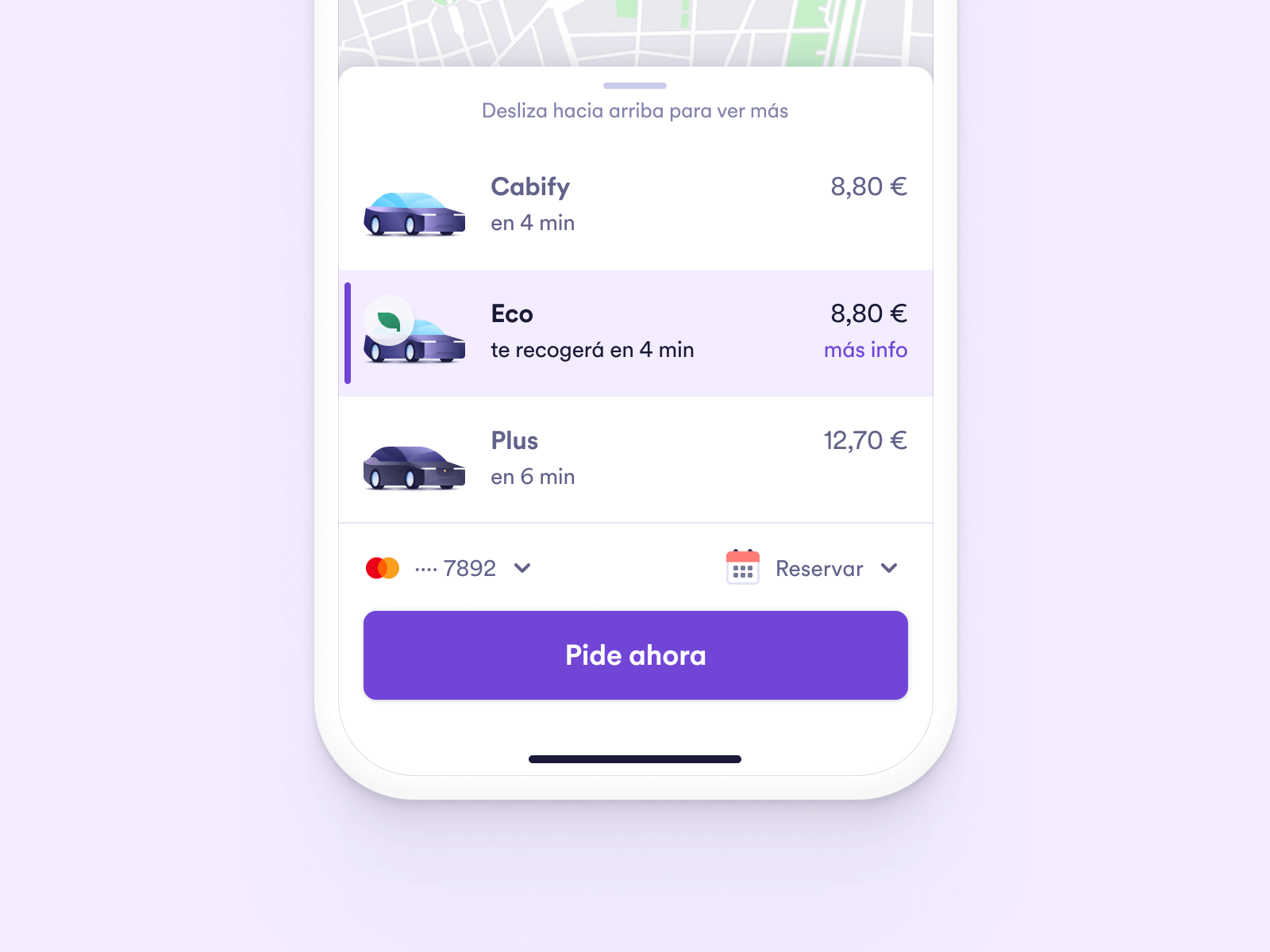Open the más info link for Eco

point(865,350)
